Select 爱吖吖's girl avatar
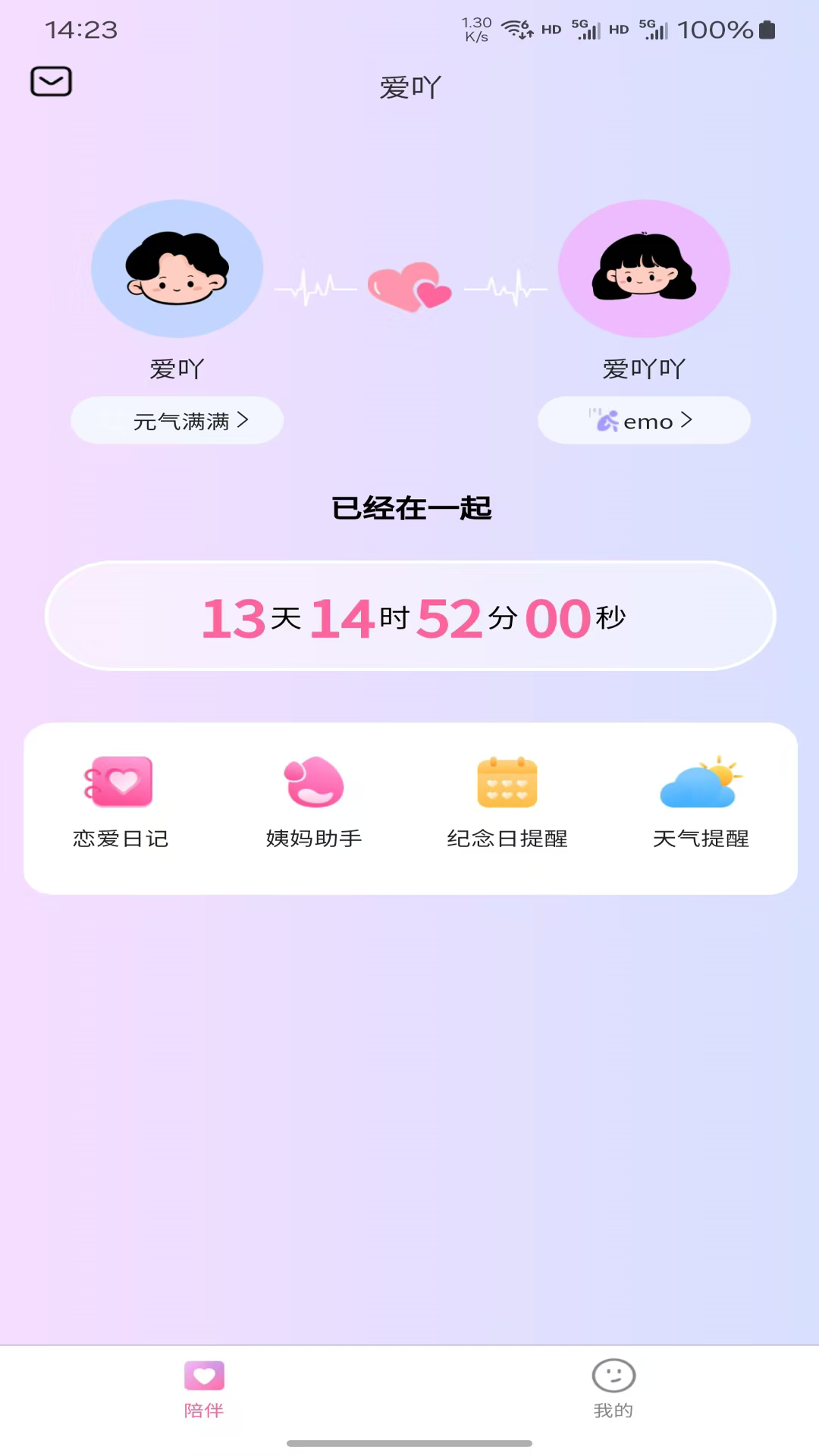This screenshot has height=1456, width=819. (643, 268)
